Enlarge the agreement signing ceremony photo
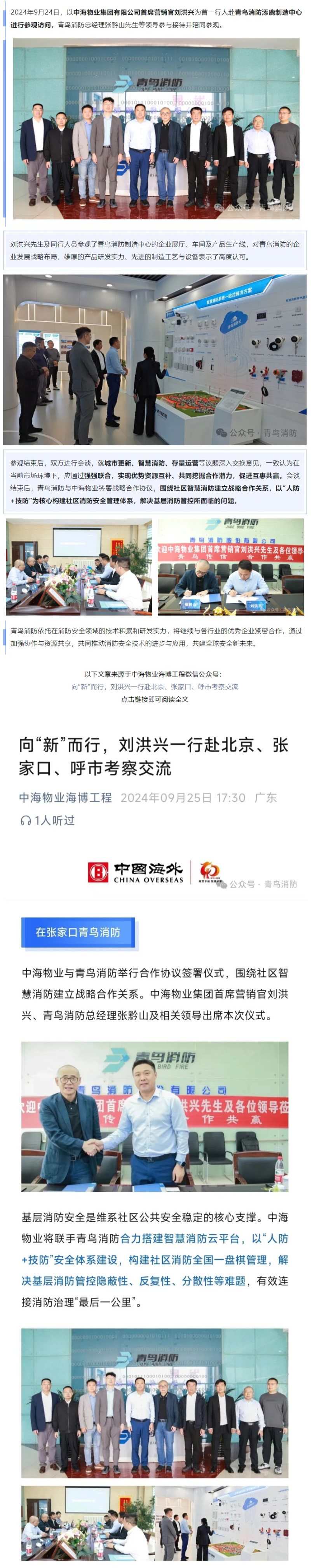 230,567
